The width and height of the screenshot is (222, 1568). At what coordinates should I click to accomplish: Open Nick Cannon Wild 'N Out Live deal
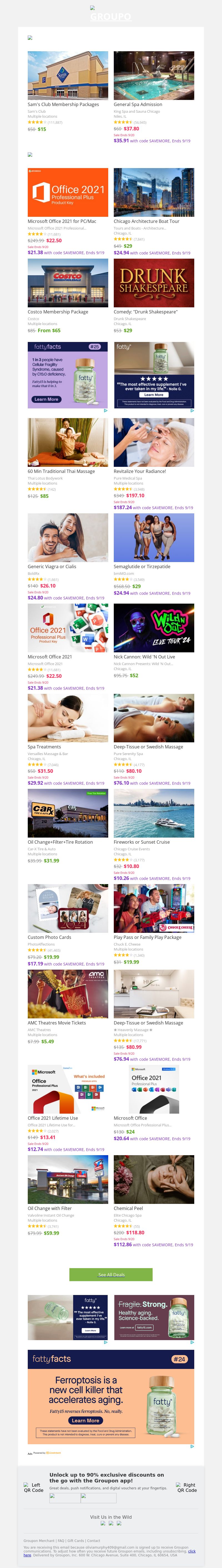[x=154, y=628]
